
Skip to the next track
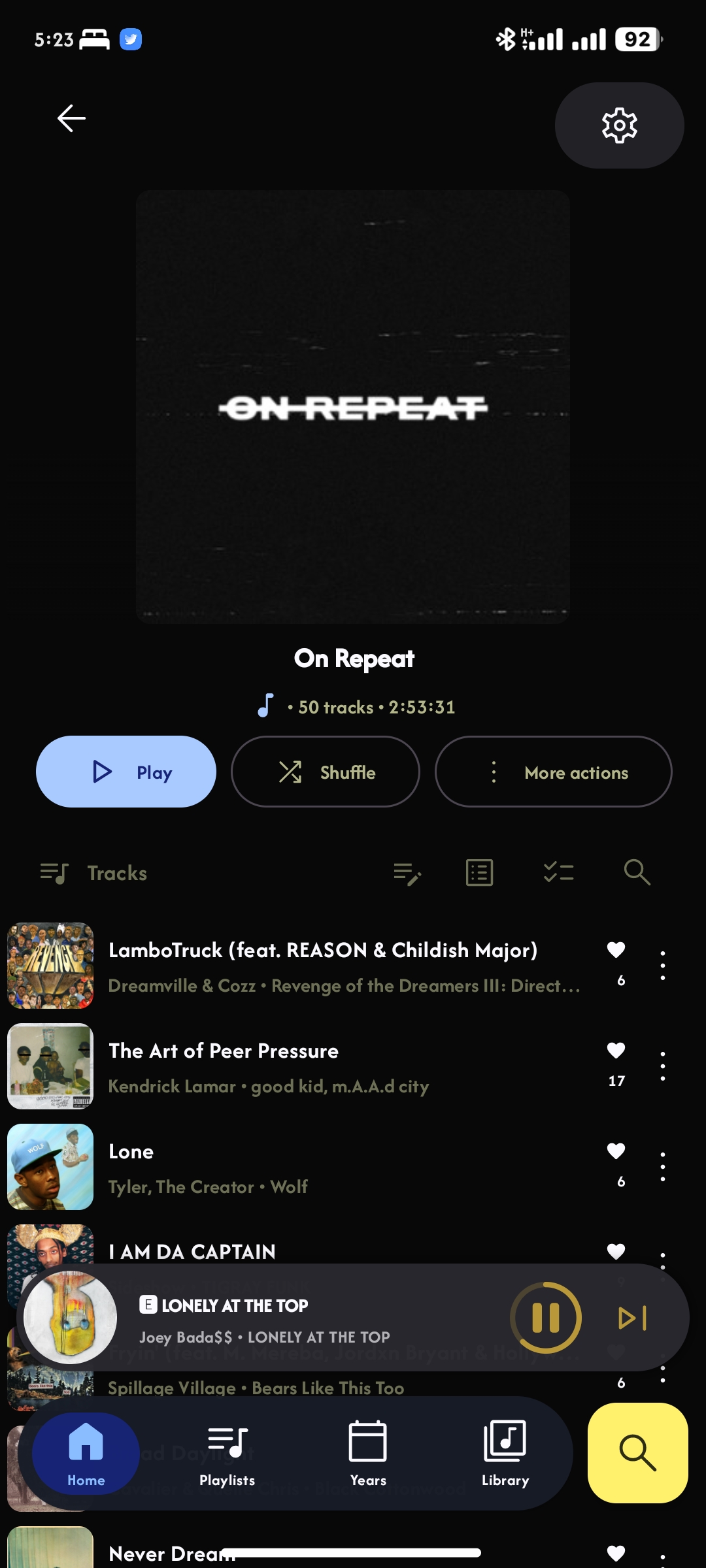632,1318
